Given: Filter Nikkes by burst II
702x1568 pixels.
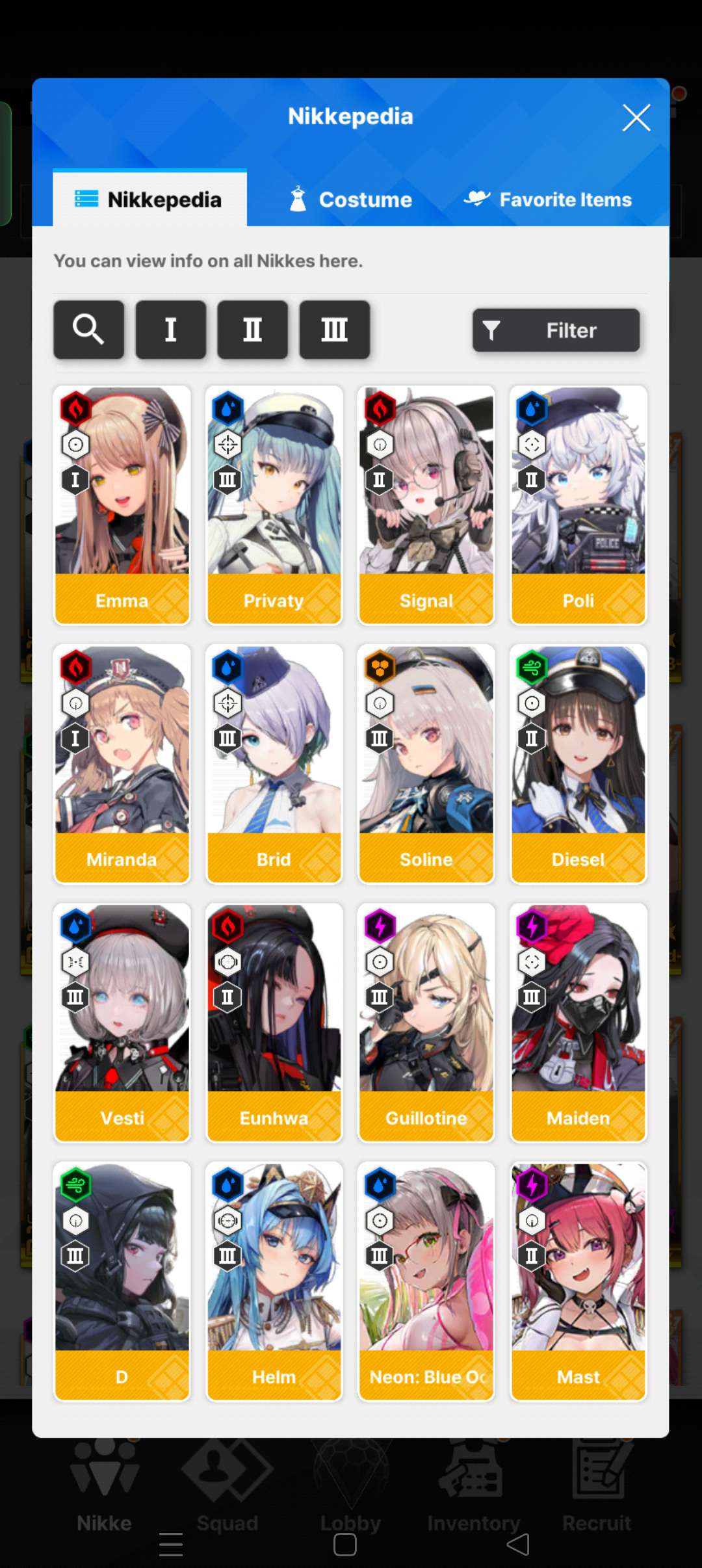Looking at the screenshot, I should (x=252, y=330).
